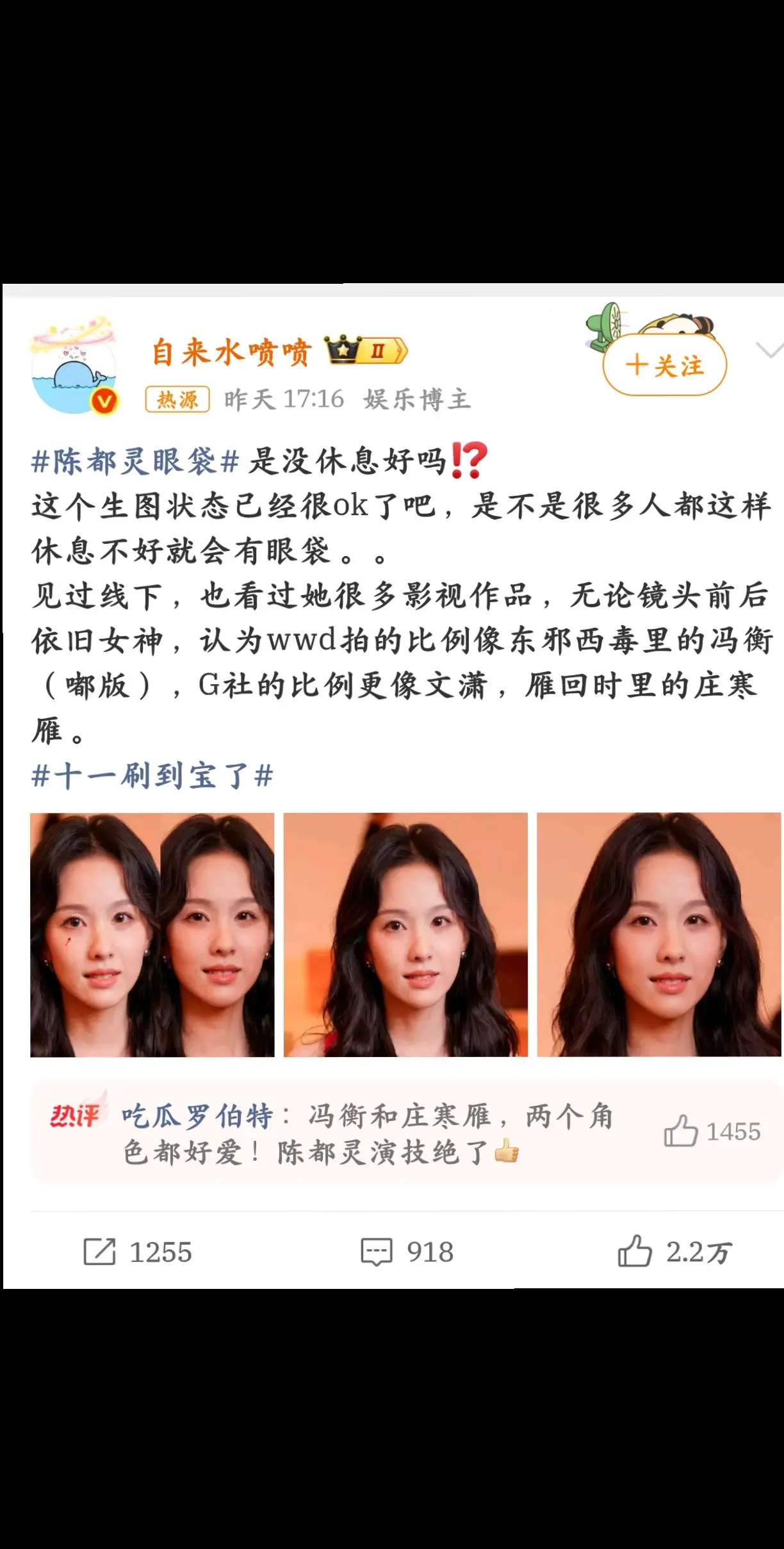Toggle follow via the 十关注 button
Image resolution: width=784 pixels, height=1549 pixels.
point(663,364)
